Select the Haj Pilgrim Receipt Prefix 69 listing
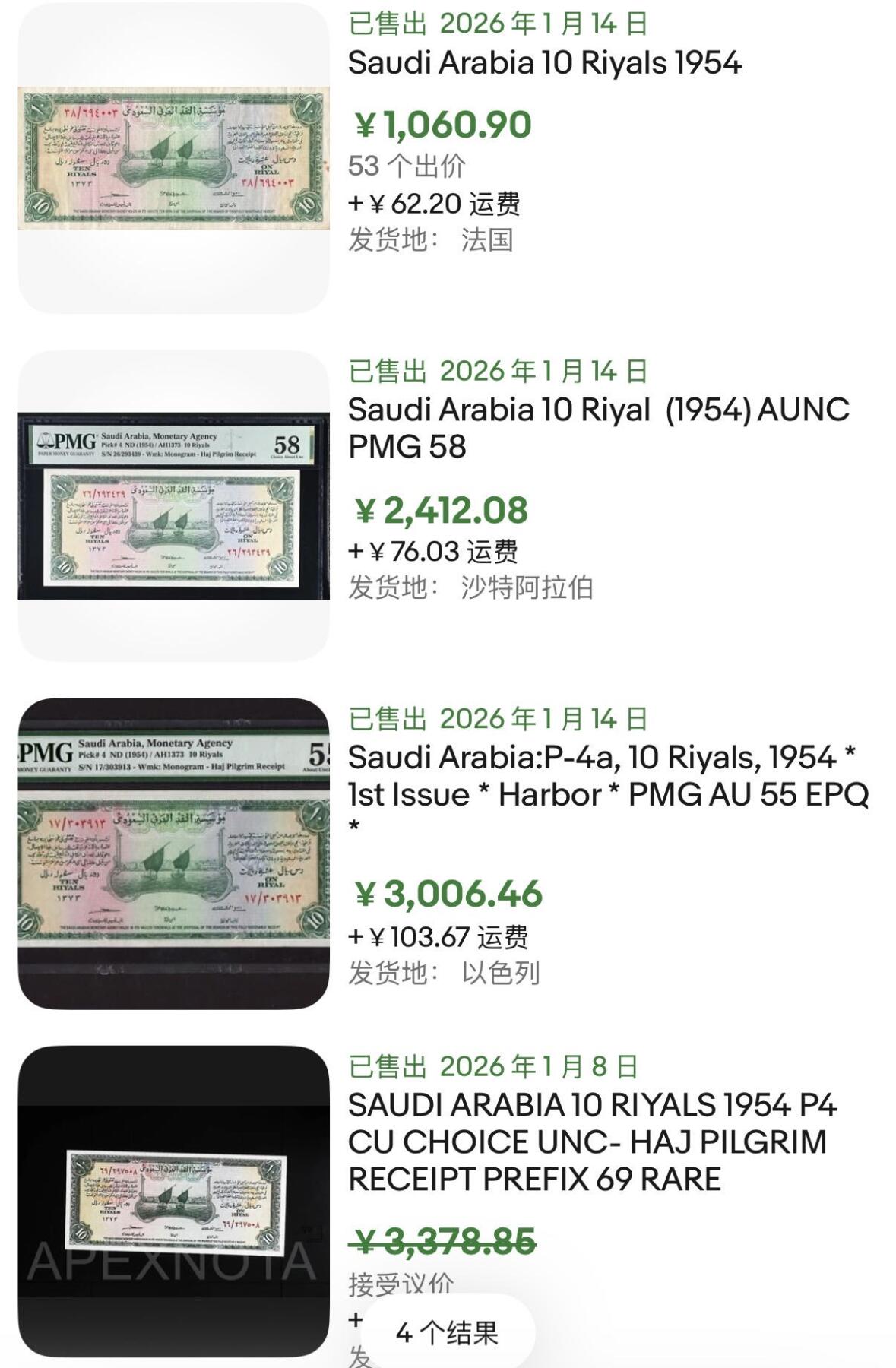The height and width of the screenshot is (1368, 896). [x=592, y=1142]
